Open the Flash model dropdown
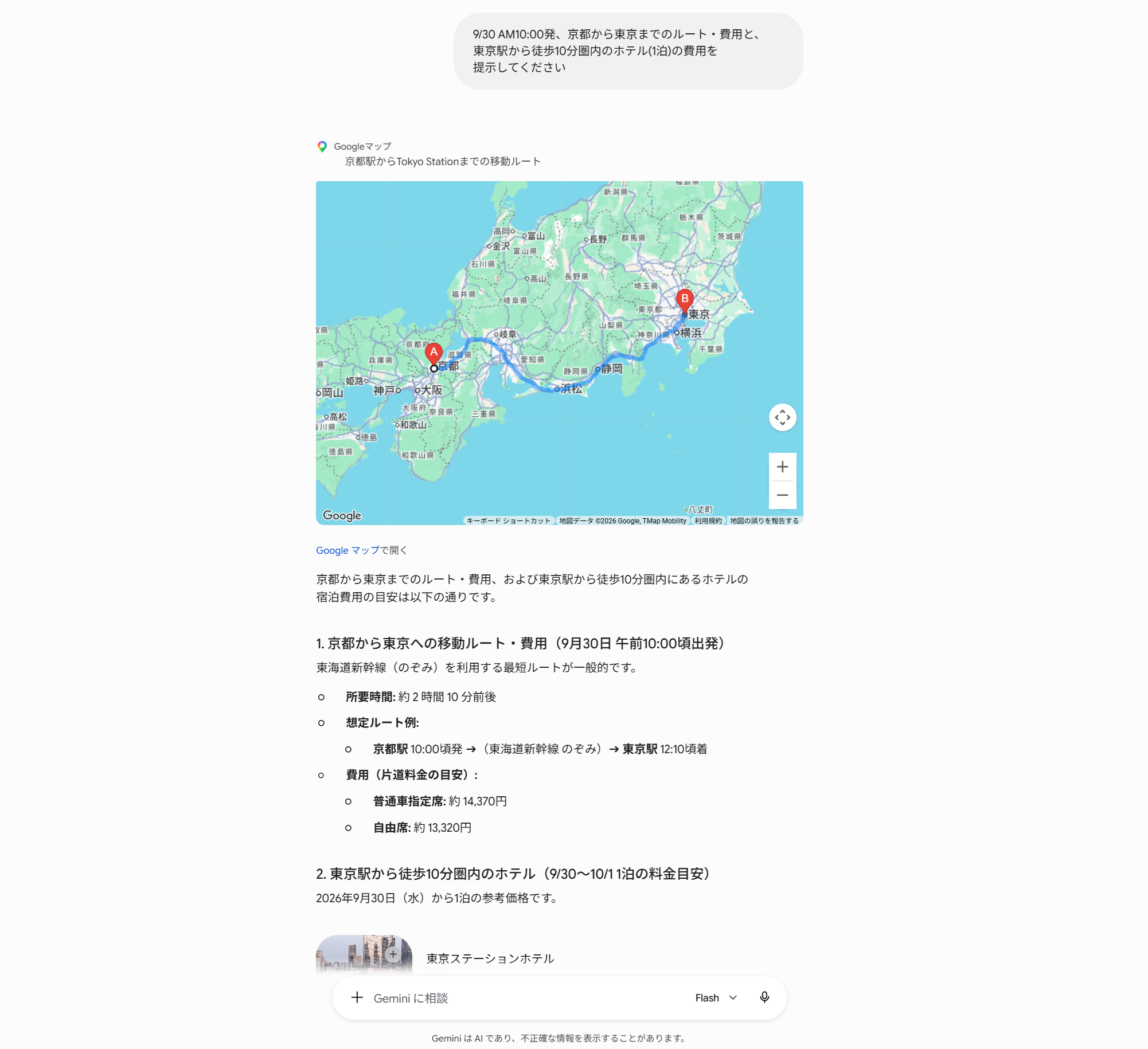Image resolution: width=1148 pixels, height=1049 pixels. point(716,998)
